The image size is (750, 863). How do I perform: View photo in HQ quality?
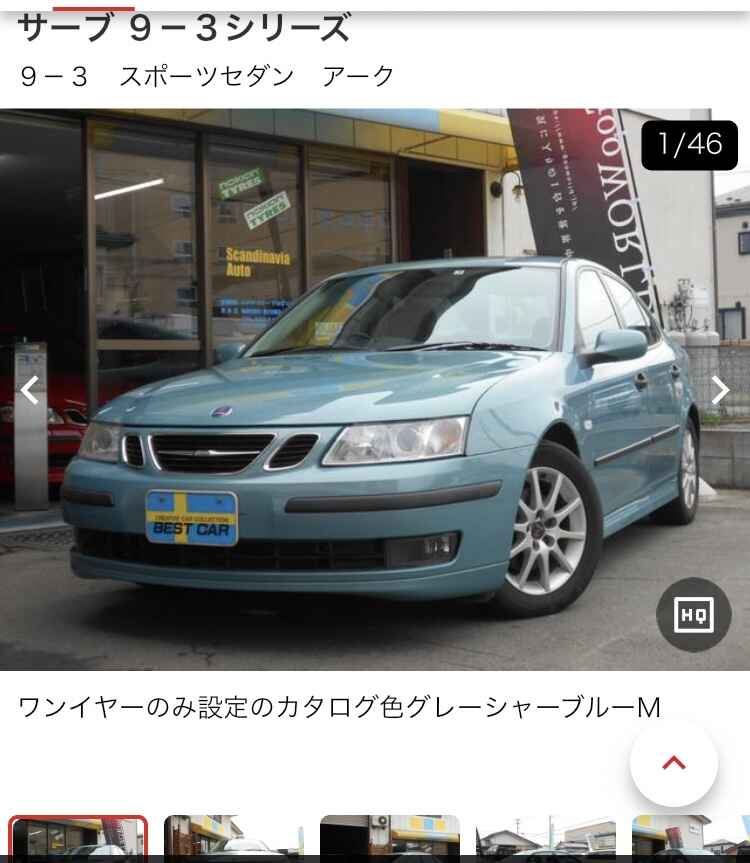tap(693, 615)
